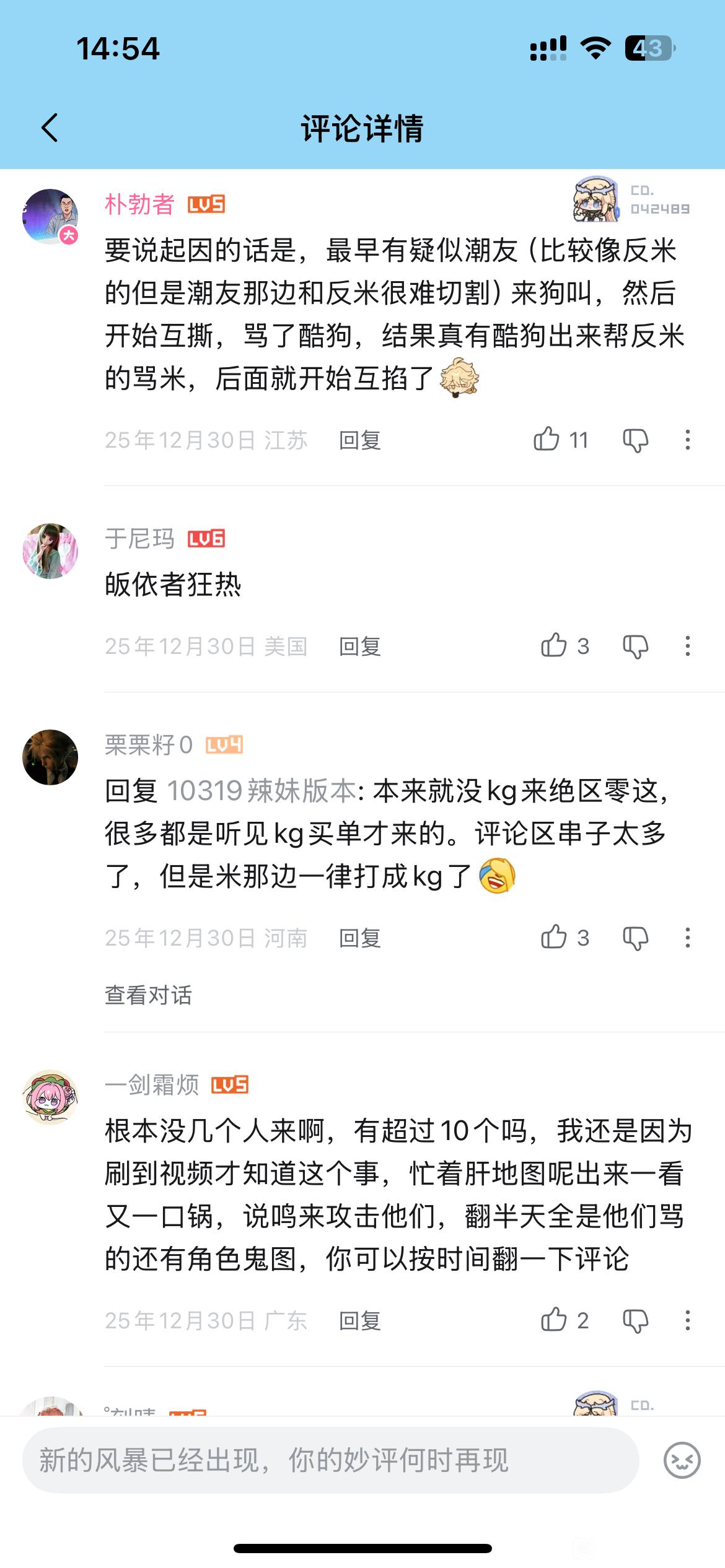
Task: Focus the comment input field
Action: click(330, 1460)
